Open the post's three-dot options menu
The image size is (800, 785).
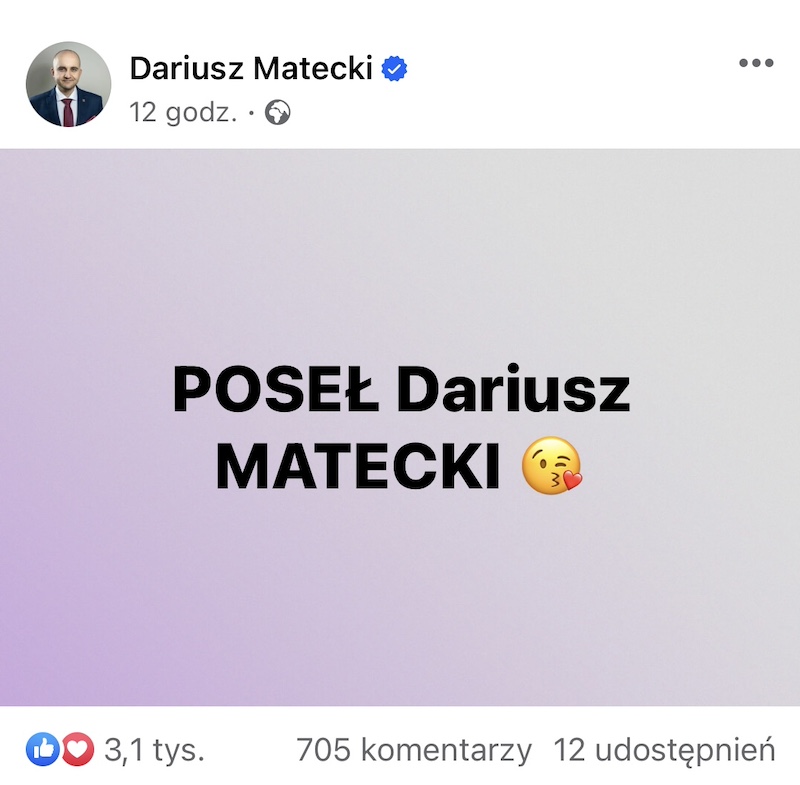point(756,64)
